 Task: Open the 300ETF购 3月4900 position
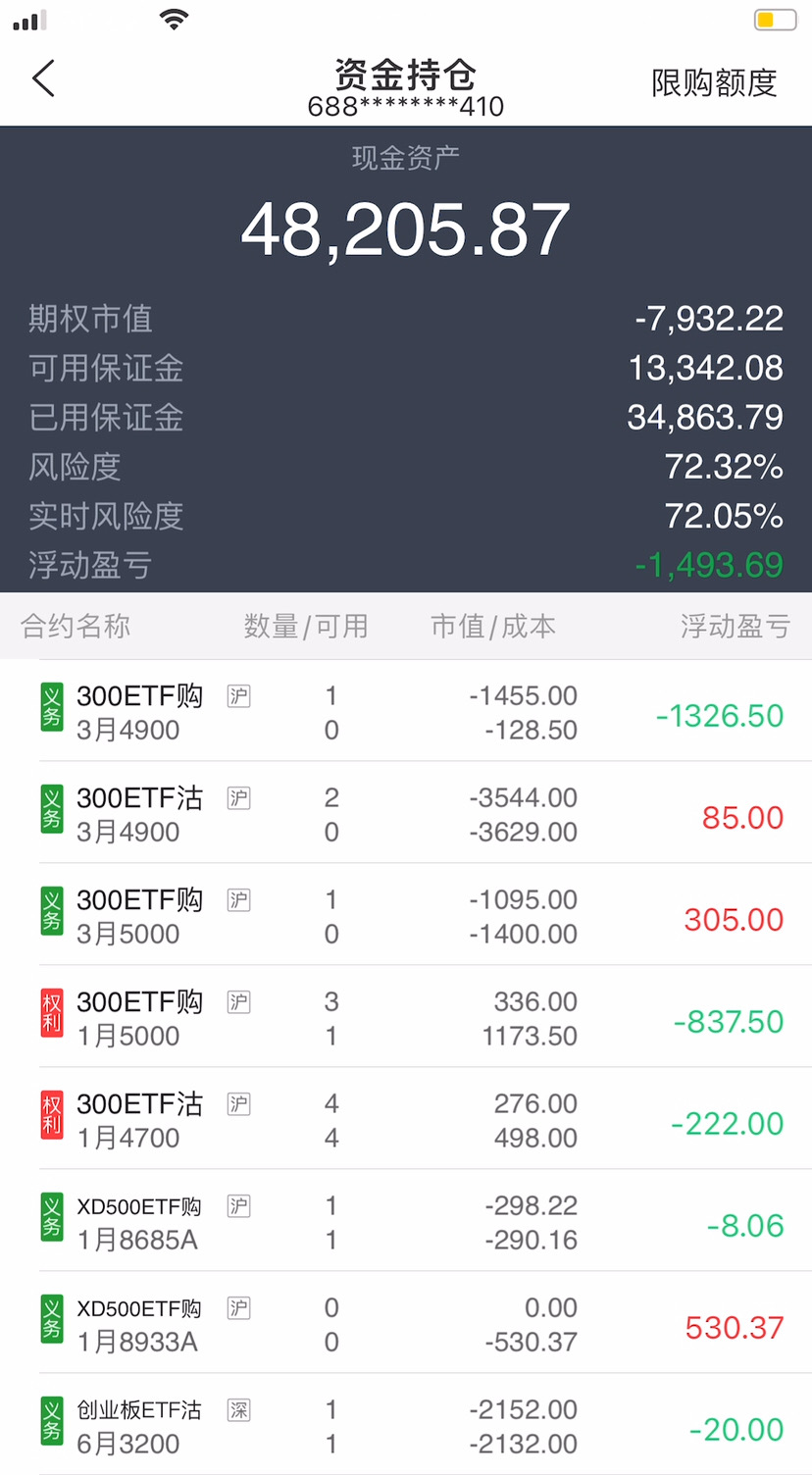coord(406,712)
